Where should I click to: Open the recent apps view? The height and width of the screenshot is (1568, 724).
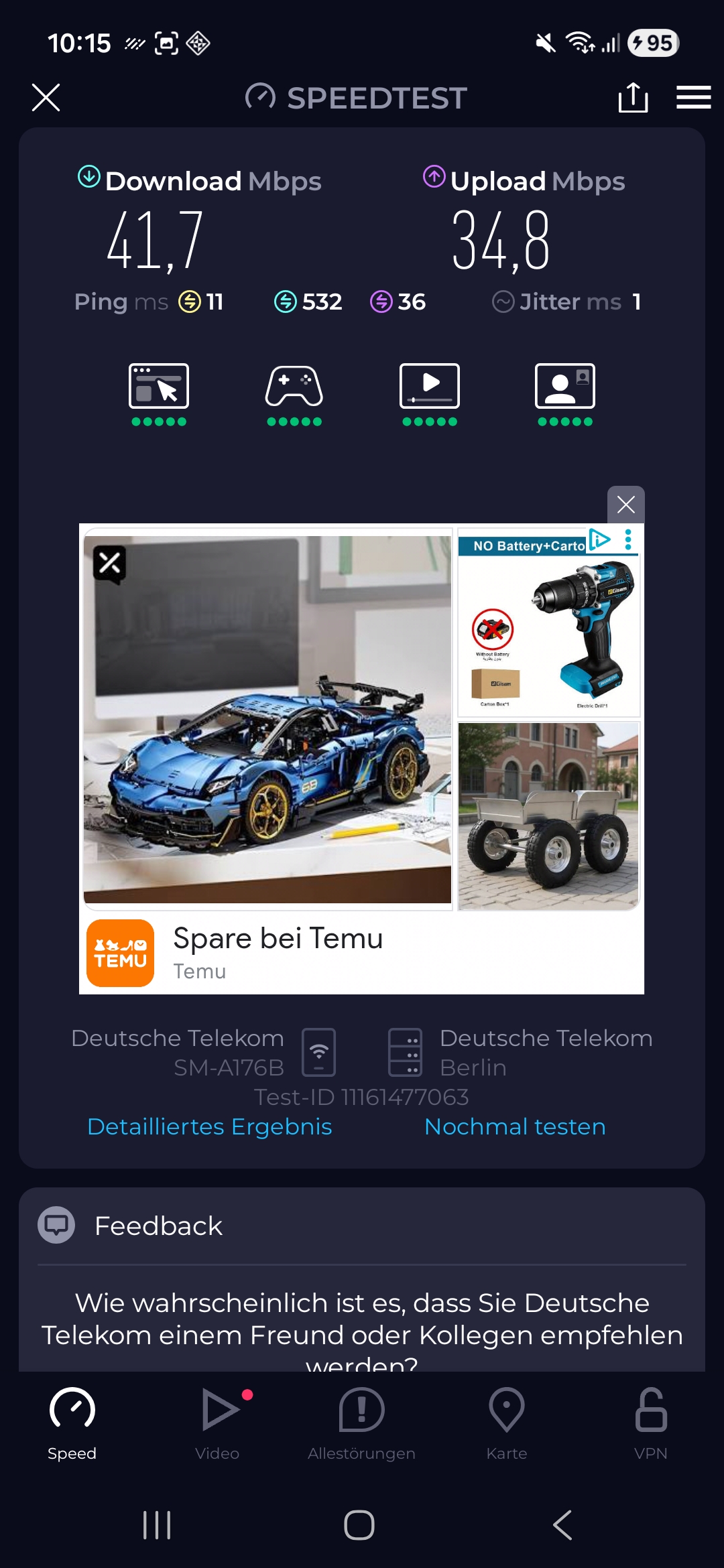[157, 1525]
